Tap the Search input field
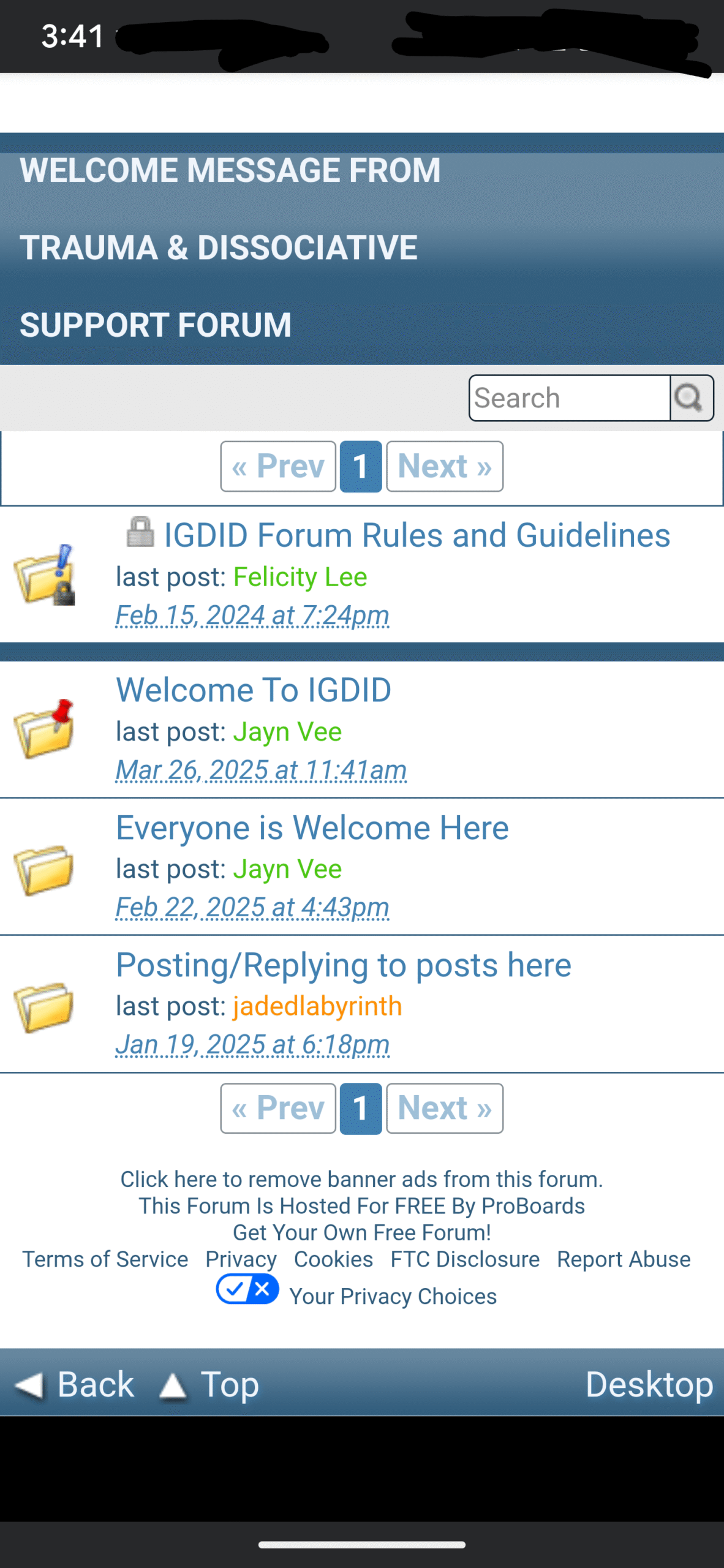724x1568 pixels. click(x=570, y=398)
